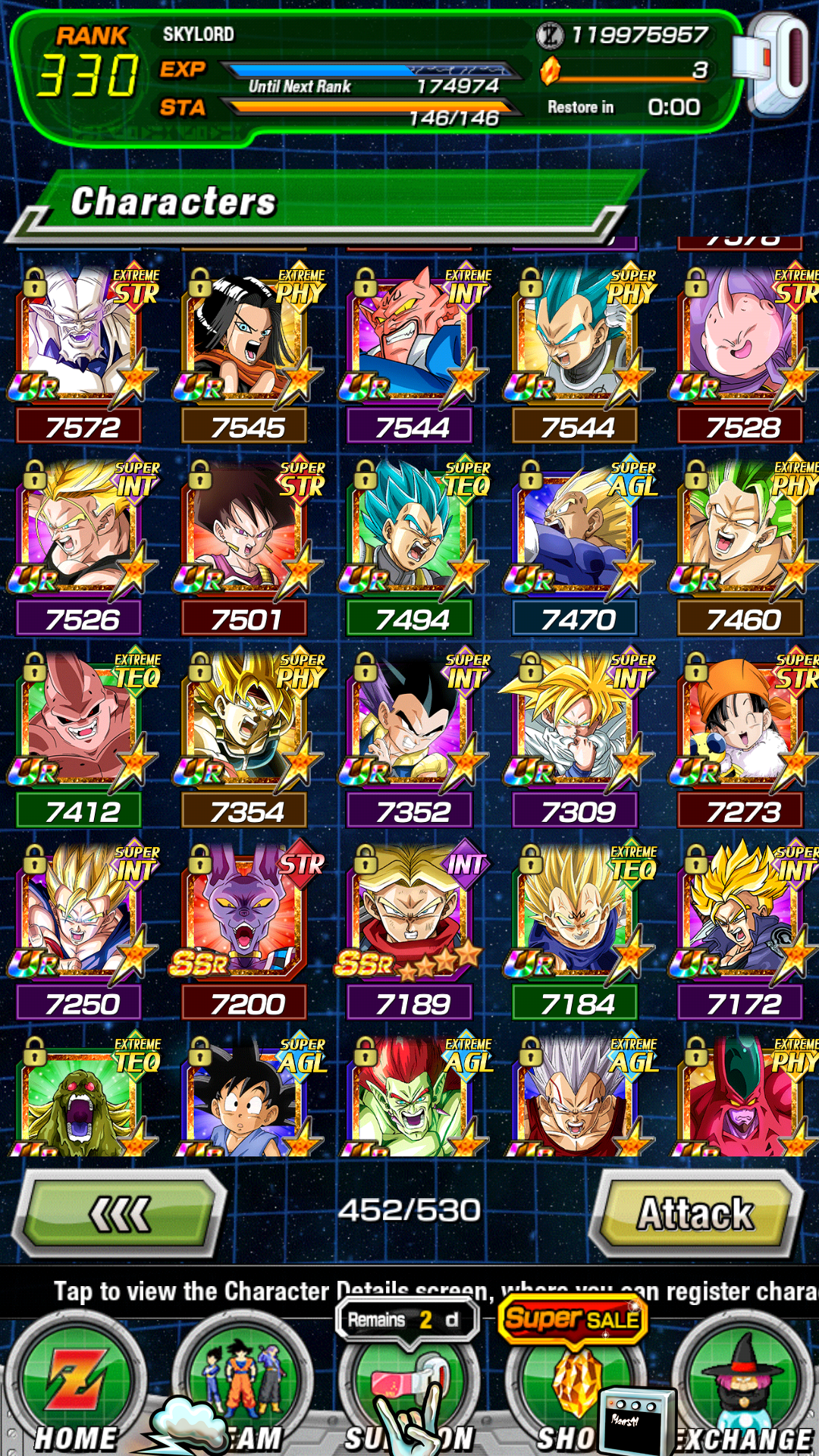Open the Exchange tab
819x1456 pixels.
click(x=743, y=1388)
